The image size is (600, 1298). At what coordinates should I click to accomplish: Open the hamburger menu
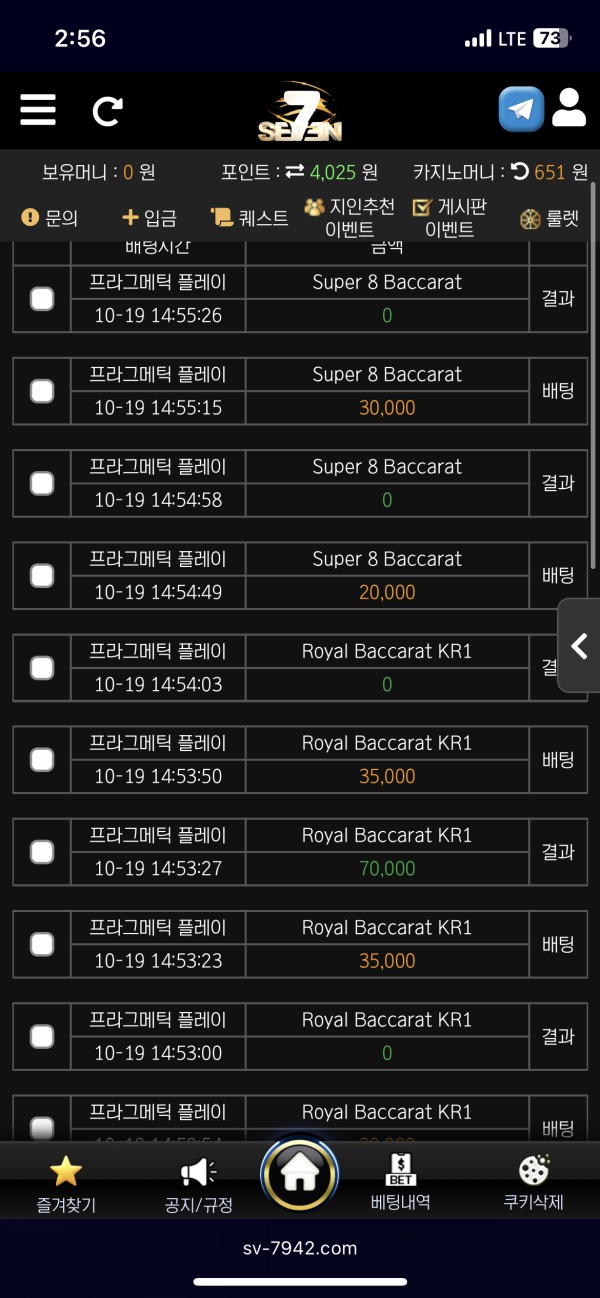click(x=38, y=109)
